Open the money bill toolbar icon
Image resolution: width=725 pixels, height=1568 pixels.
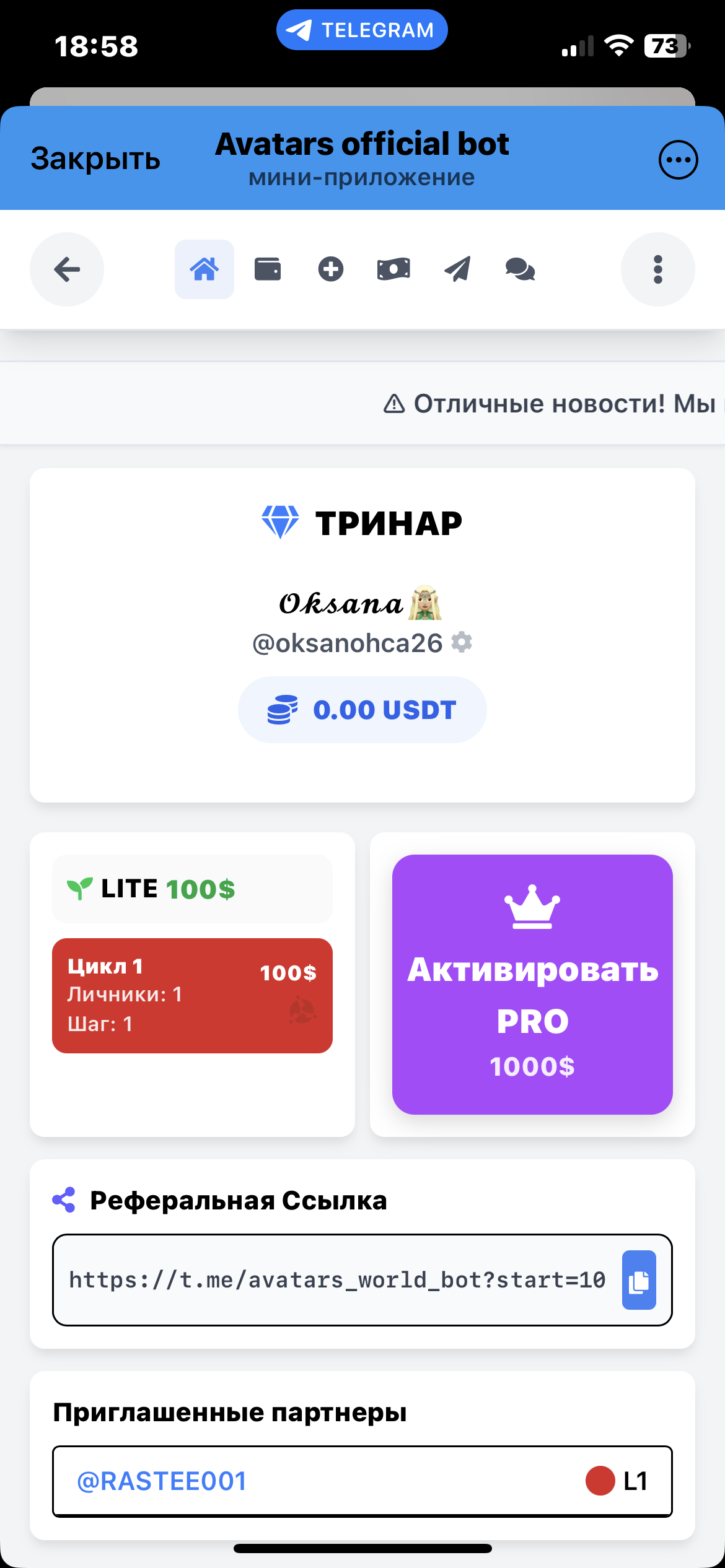click(393, 269)
